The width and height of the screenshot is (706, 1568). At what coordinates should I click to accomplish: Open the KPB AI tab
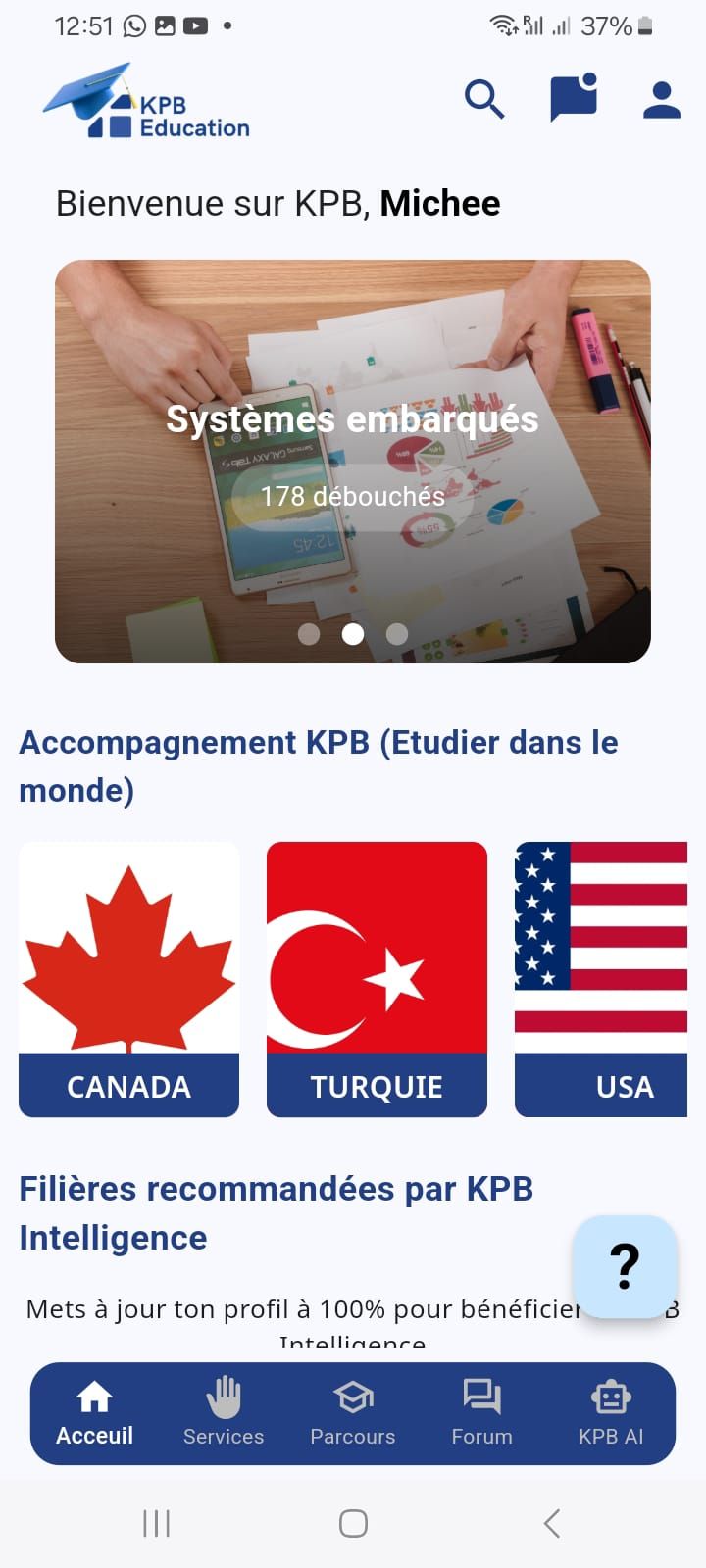tap(611, 1413)
